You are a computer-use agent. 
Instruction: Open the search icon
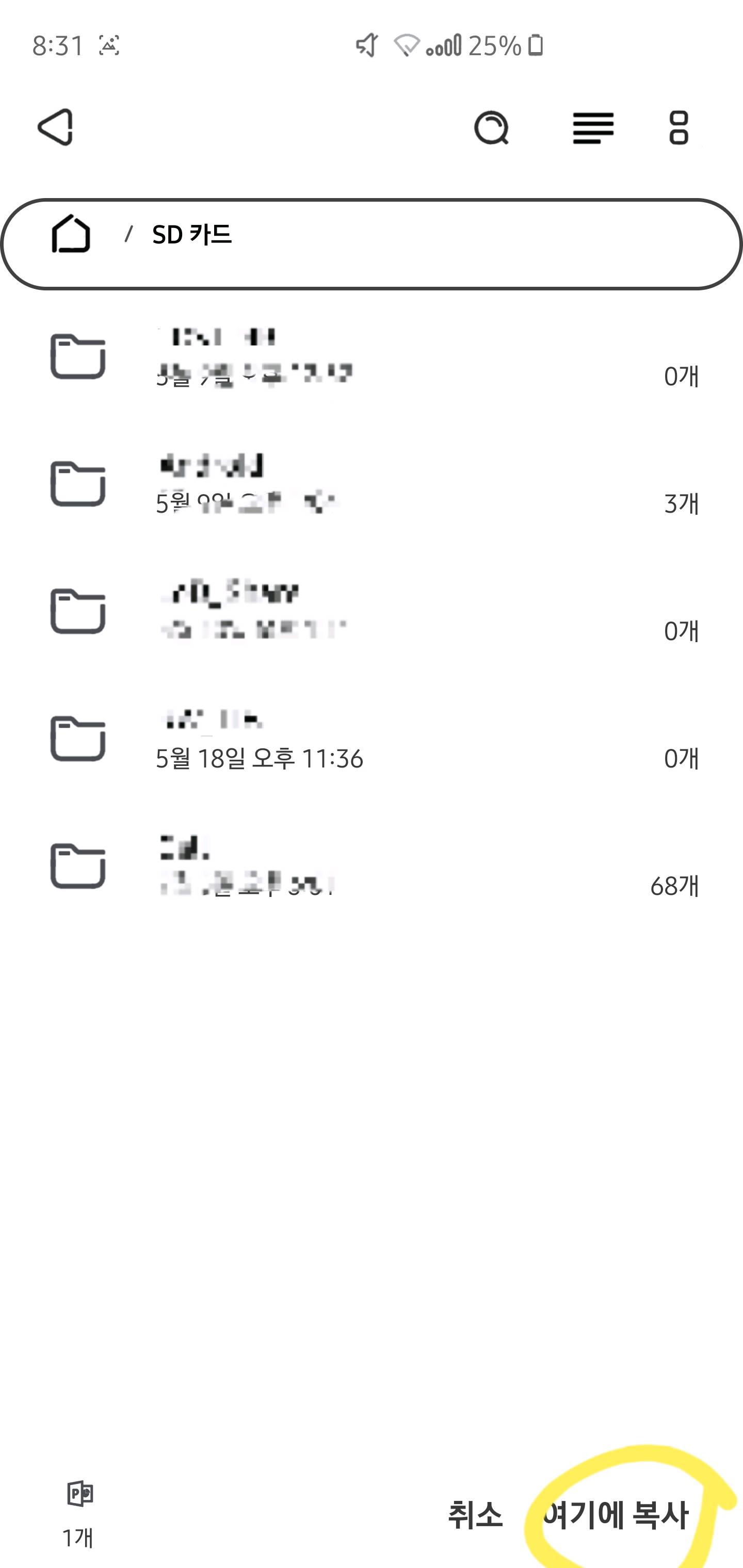(x=491, y=128)
